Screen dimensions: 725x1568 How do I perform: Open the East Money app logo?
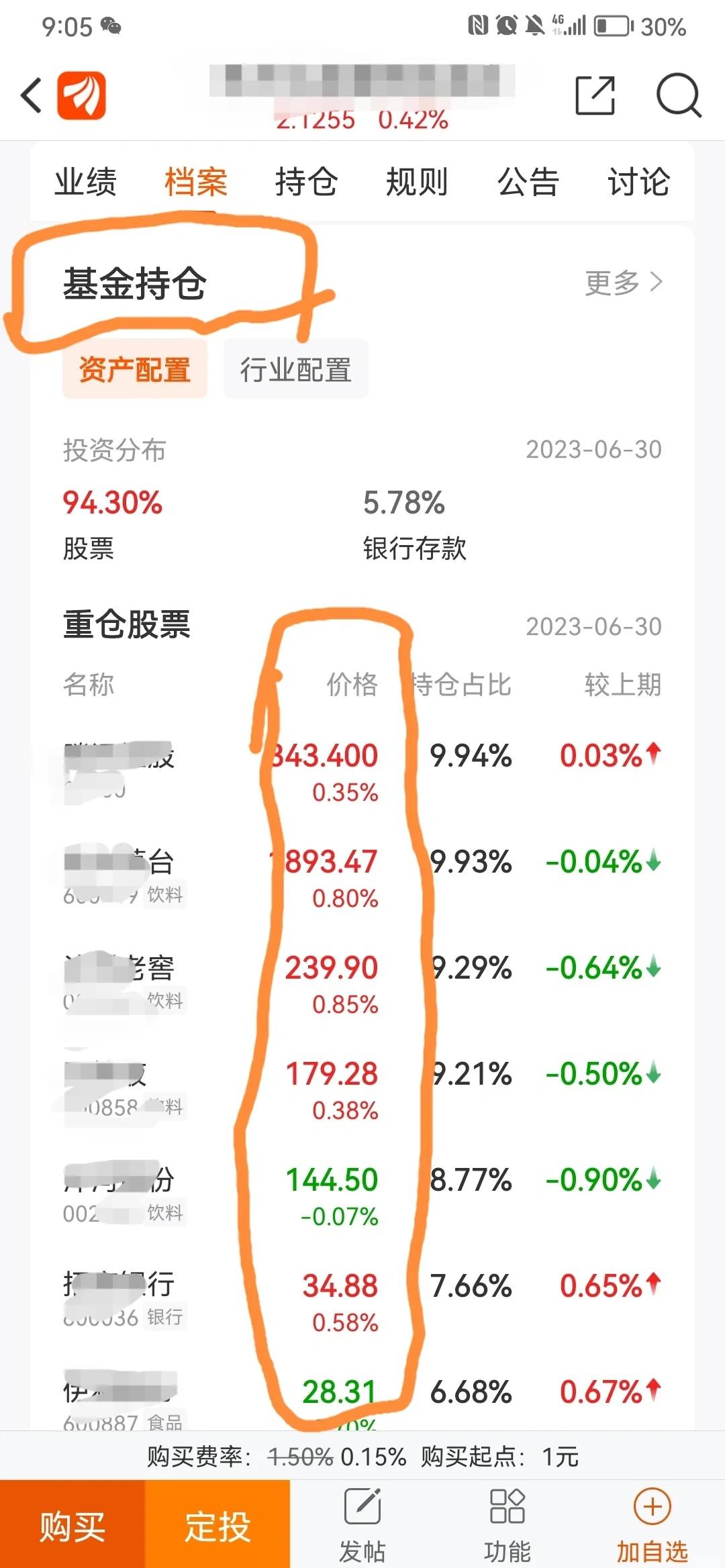point(83,94)
